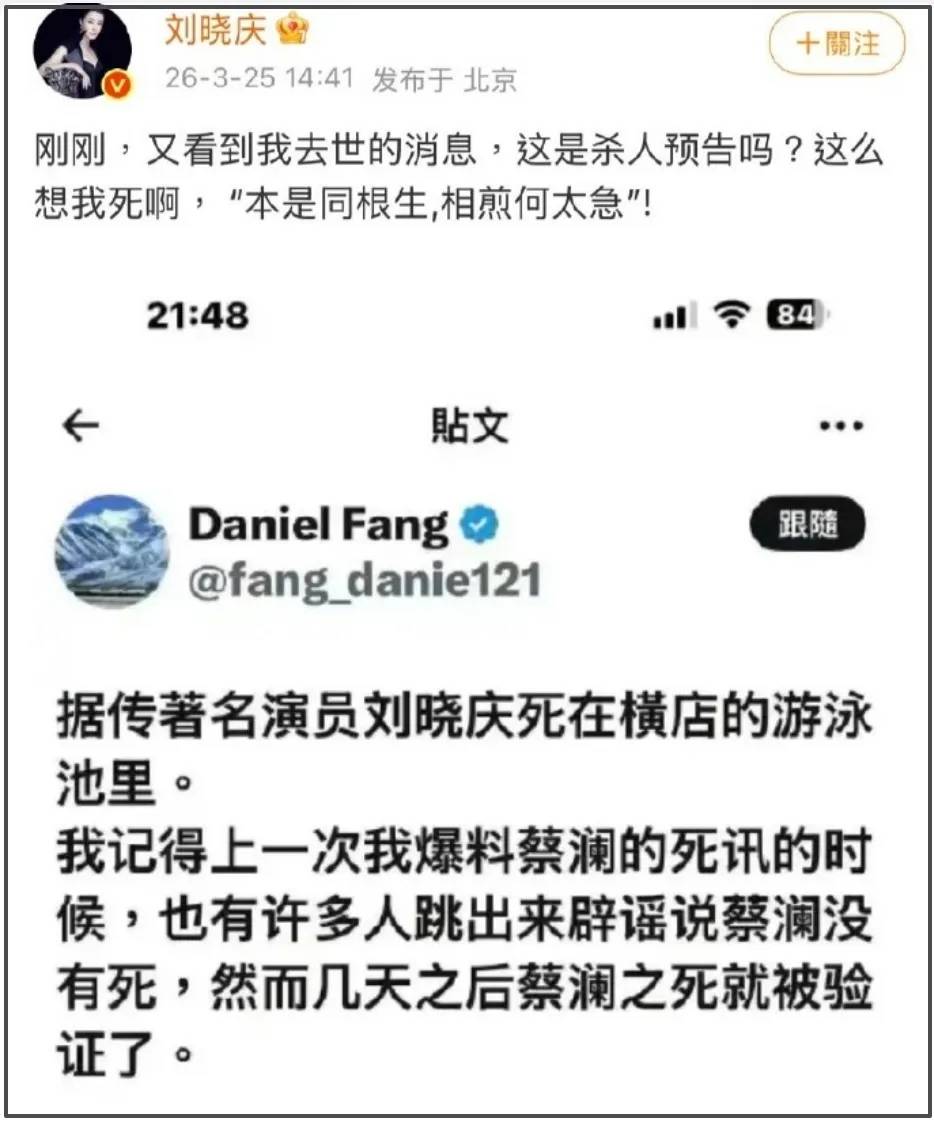Tap the username 刘晓庆
The width and height of the screenshot is (934, 1128).
click(x=215, y=29)
